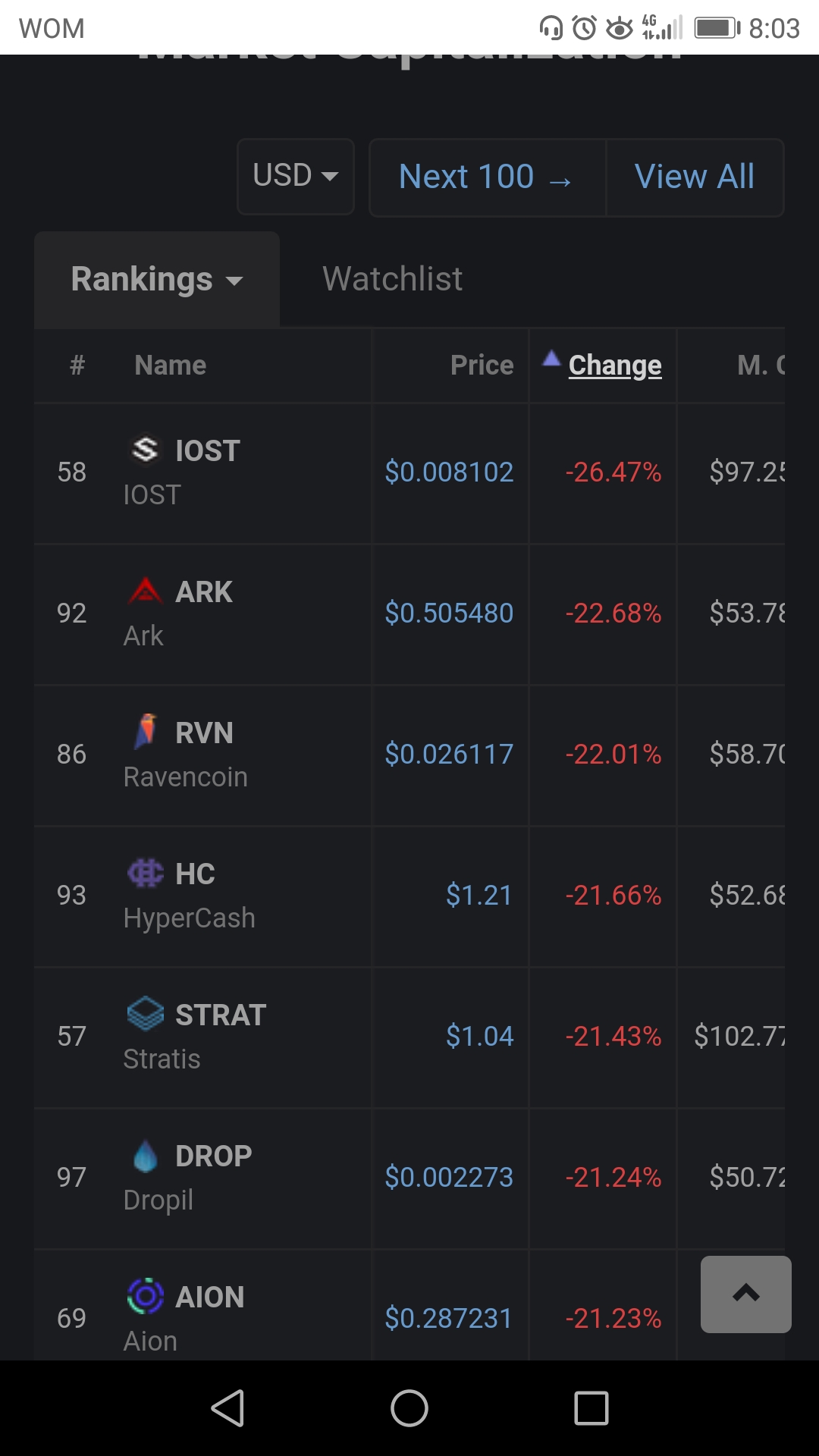Expand the Rankings dropdown tab

(x=157, y=279)
